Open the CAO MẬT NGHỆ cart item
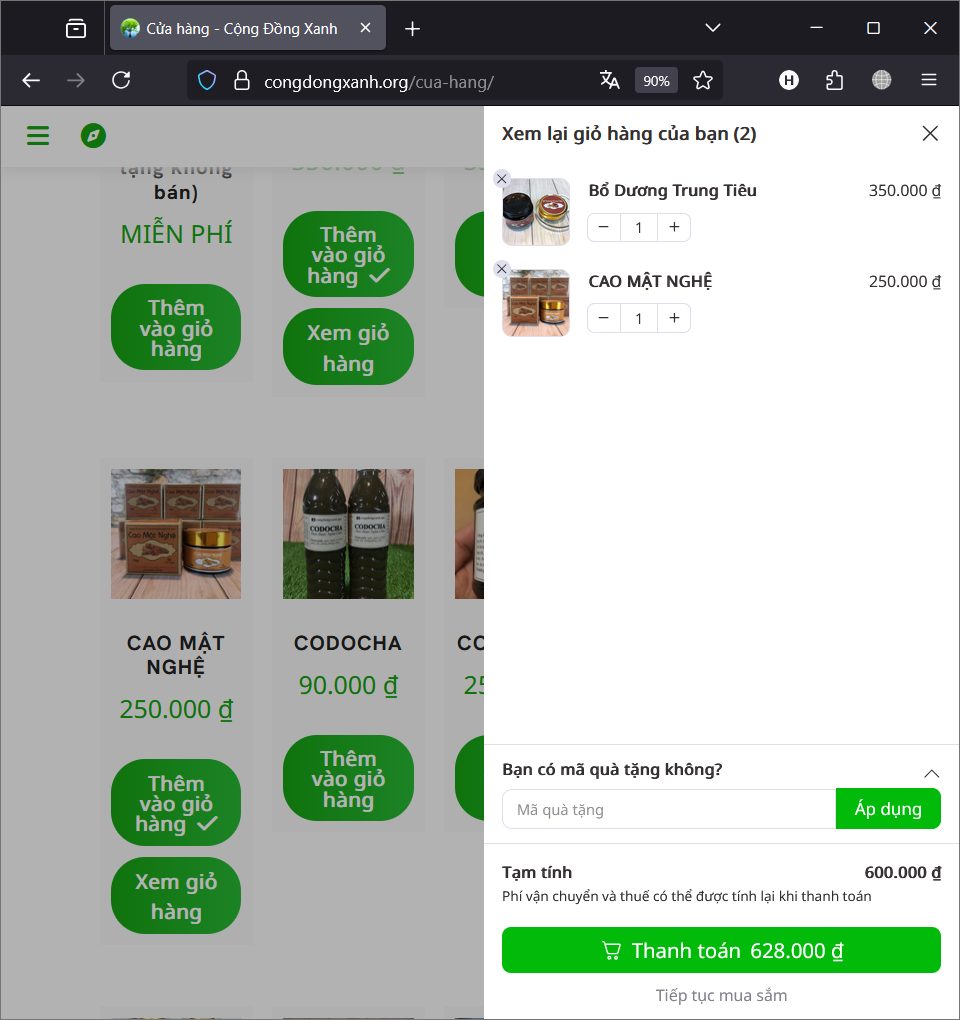The image size is (960, 1020). coord(650,282)
